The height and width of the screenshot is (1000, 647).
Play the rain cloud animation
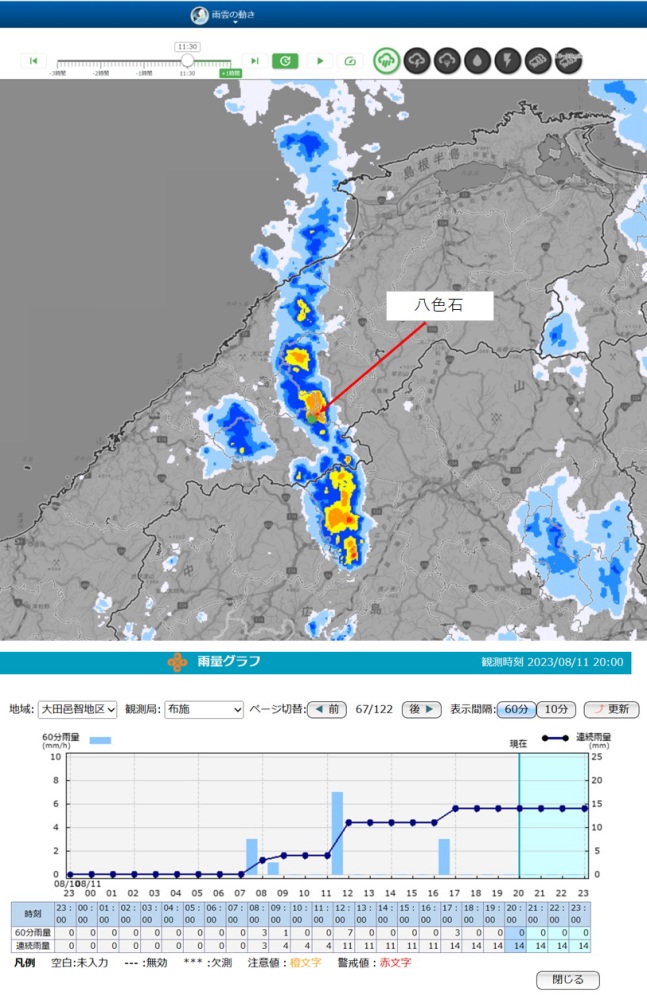click(x=319, y=61)
